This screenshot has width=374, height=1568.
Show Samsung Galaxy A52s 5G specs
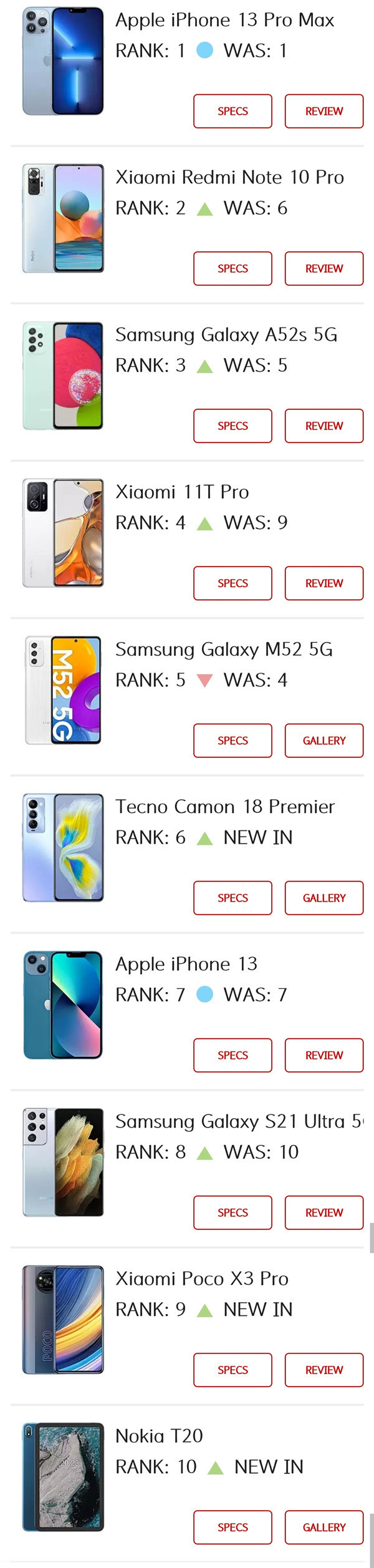[x=233, y=426]
